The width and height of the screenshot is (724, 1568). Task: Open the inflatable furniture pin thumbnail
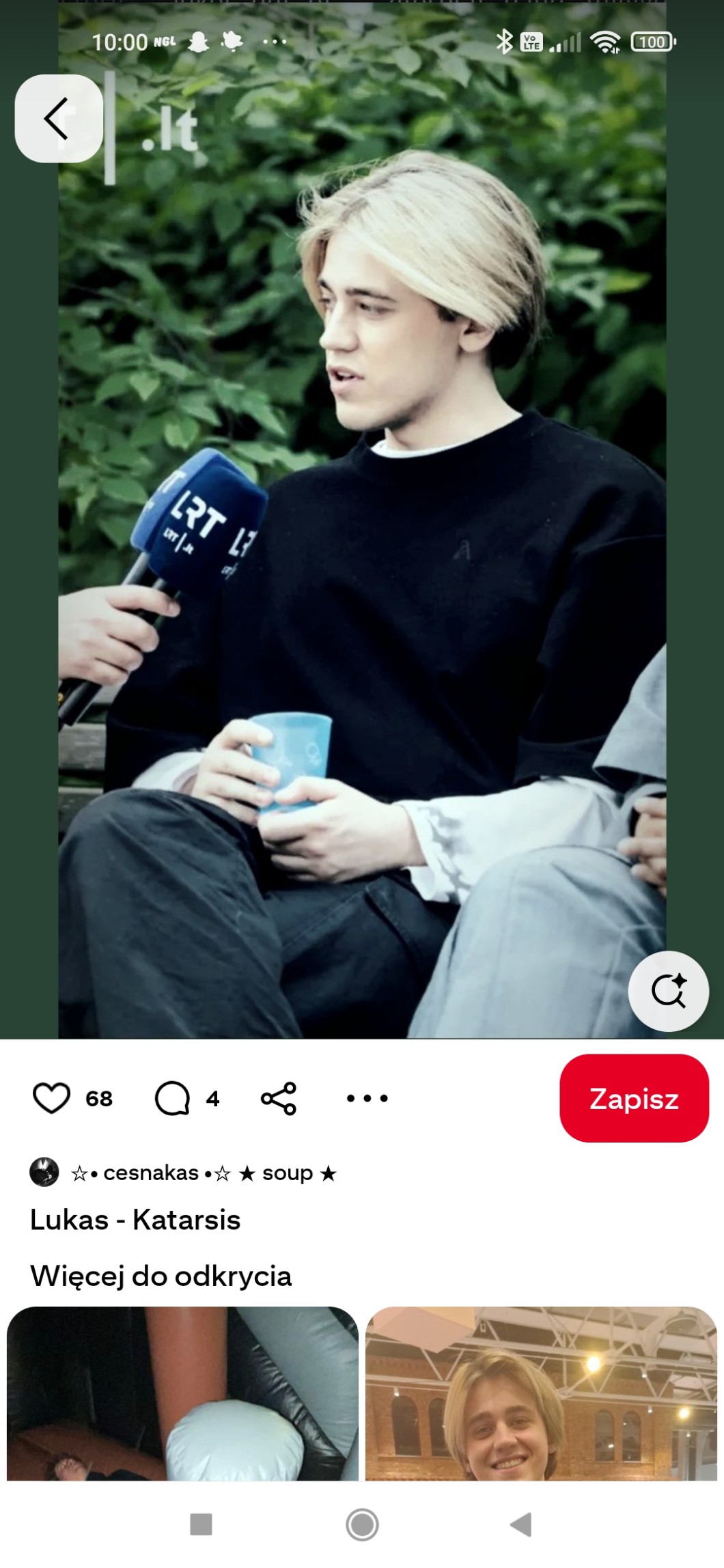coord(182,1393)
